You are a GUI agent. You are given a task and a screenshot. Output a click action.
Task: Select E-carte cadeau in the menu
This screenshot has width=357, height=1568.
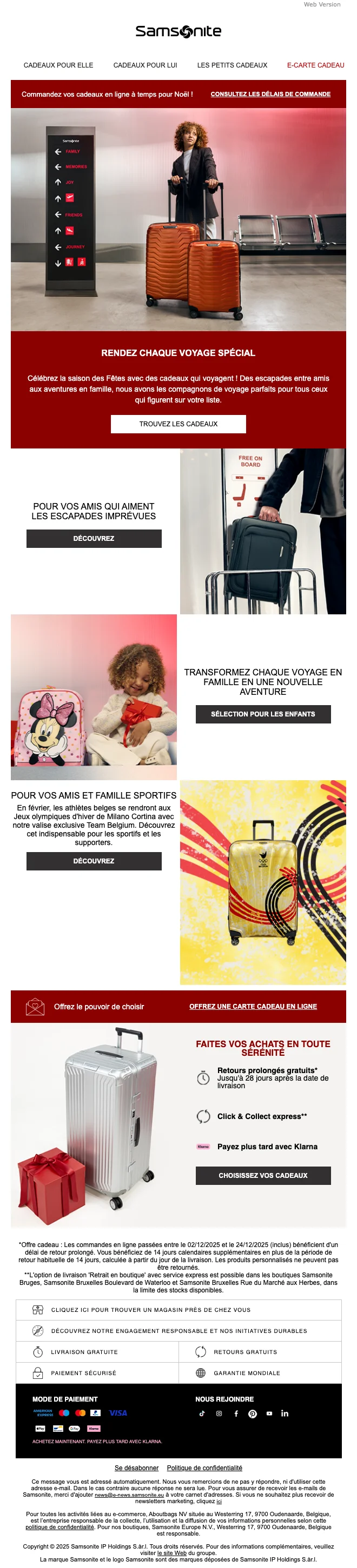tap(315, 65)
